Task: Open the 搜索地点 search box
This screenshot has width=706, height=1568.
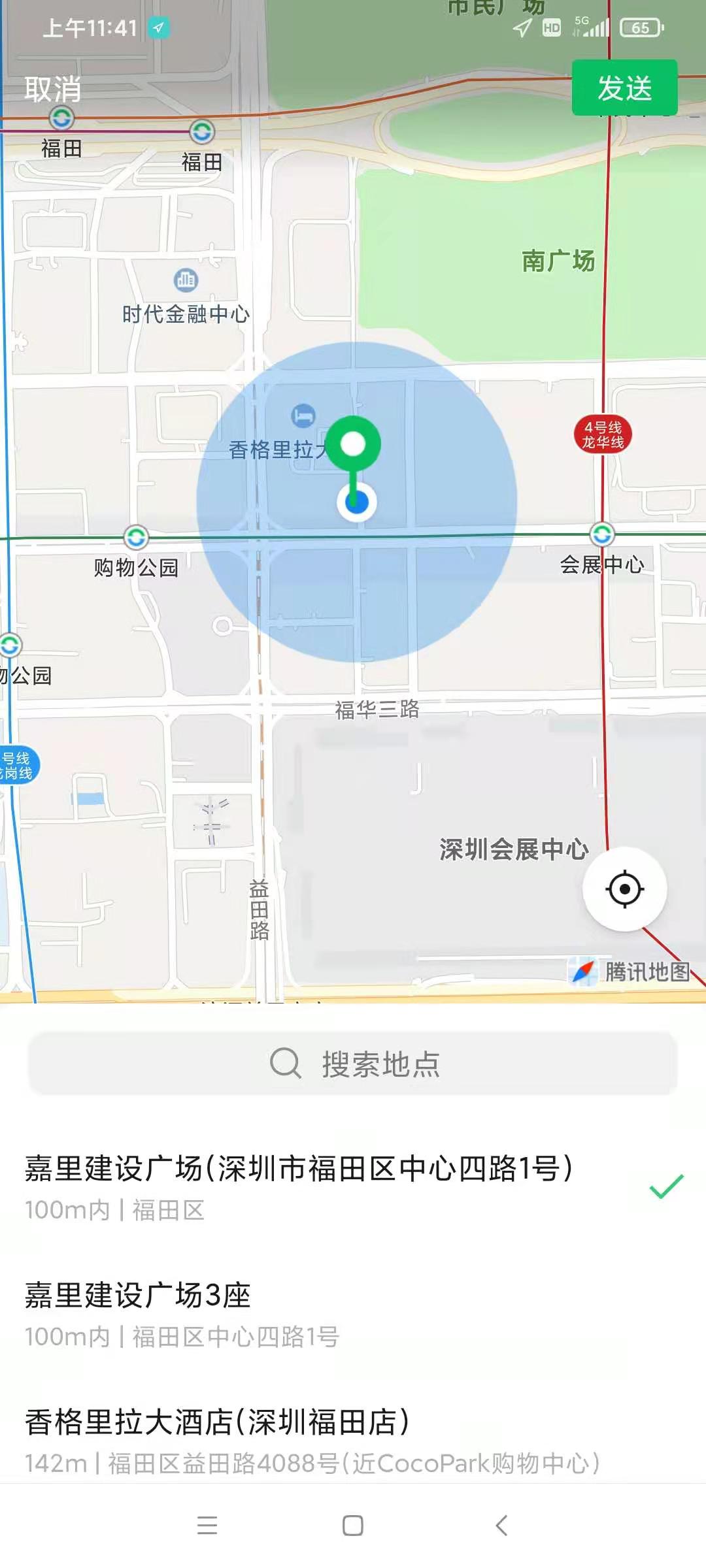Action: click(353, 1064)
